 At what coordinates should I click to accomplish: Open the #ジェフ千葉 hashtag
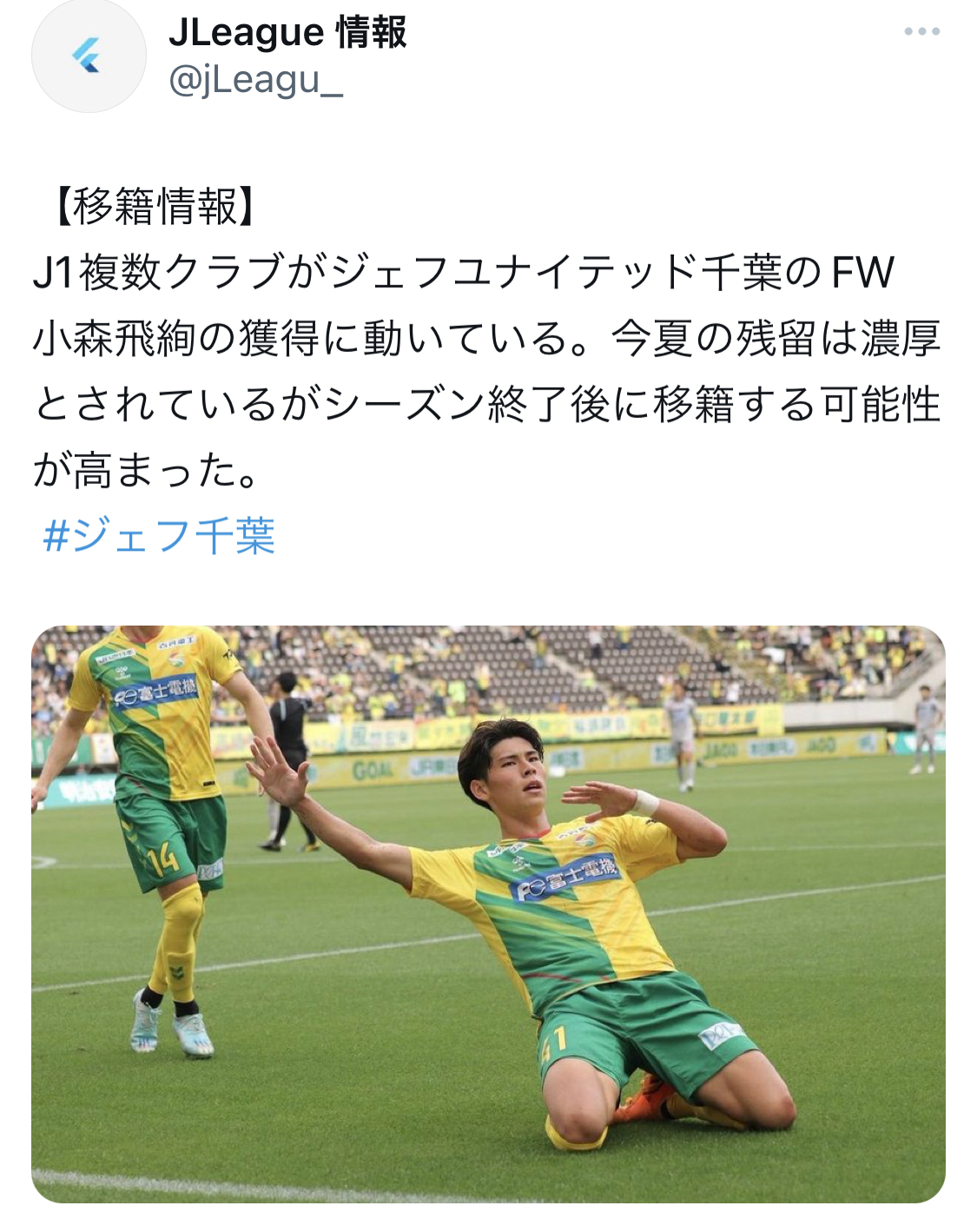(x=159, y=535)
